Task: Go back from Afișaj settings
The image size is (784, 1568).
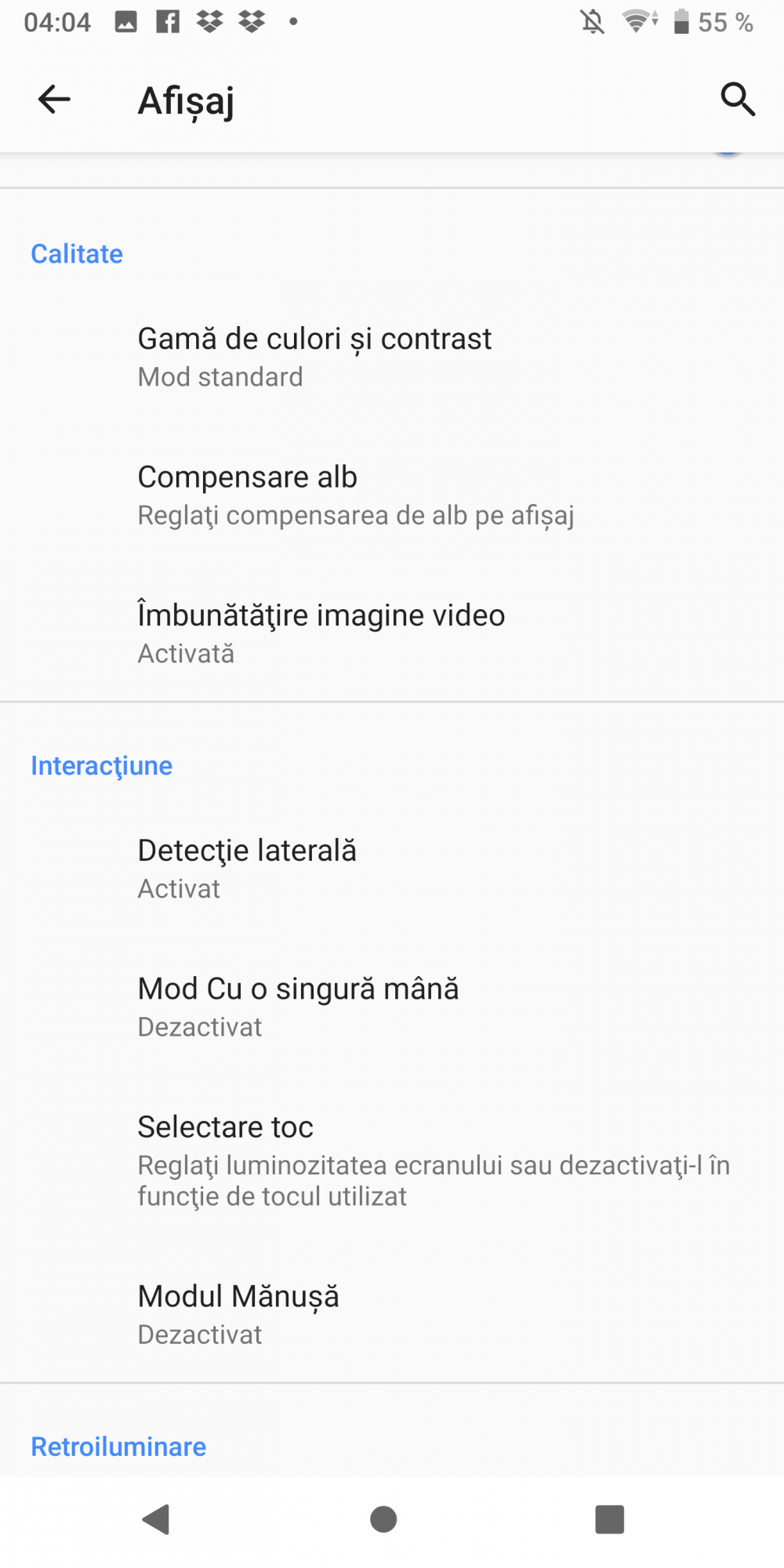Action: coord(54,100)
